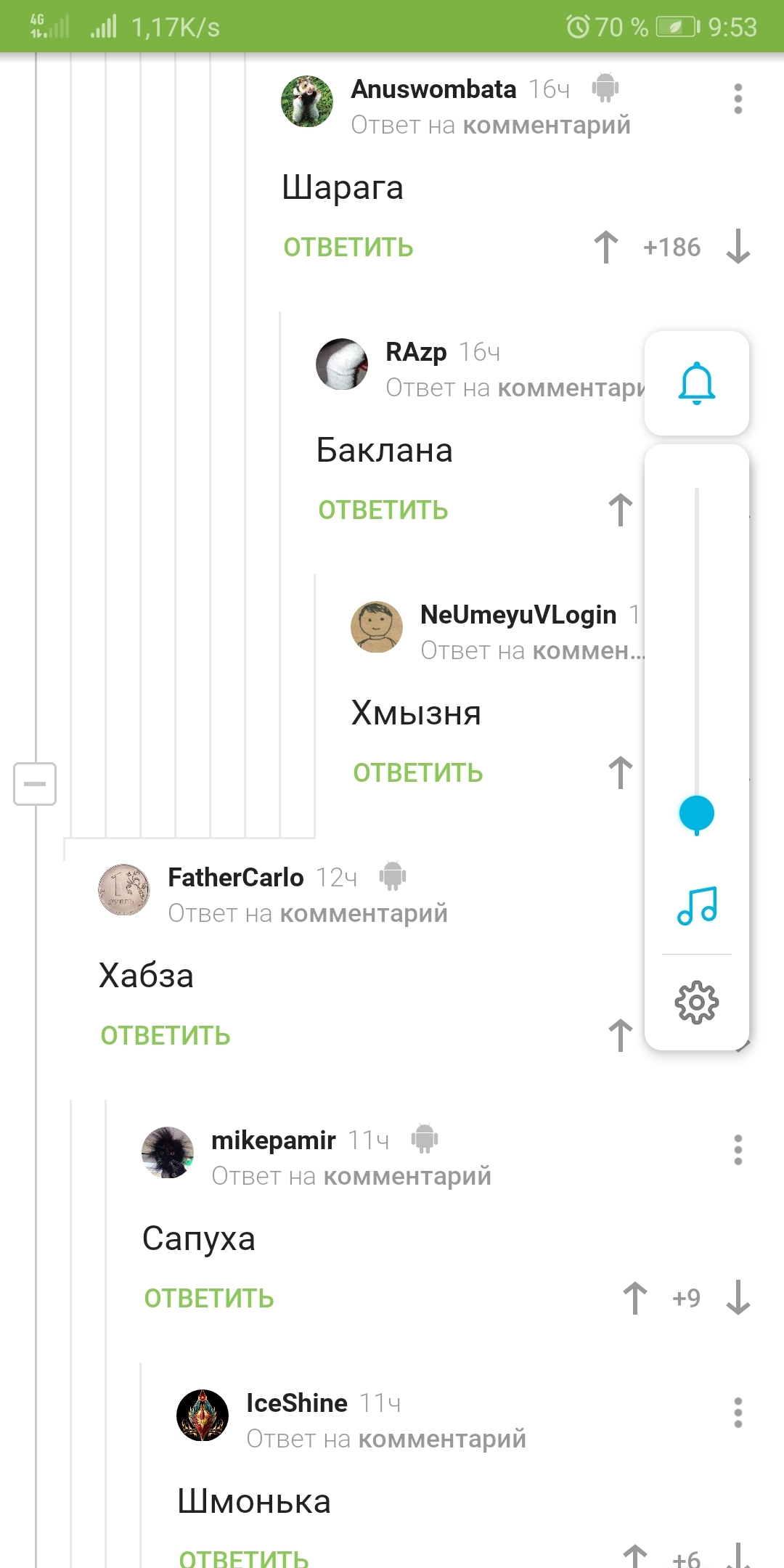784x1568 pixels.
Task: Upvote NeUmeyuVLogin's comment "Хмызня"
Action: tap(621, 772)
